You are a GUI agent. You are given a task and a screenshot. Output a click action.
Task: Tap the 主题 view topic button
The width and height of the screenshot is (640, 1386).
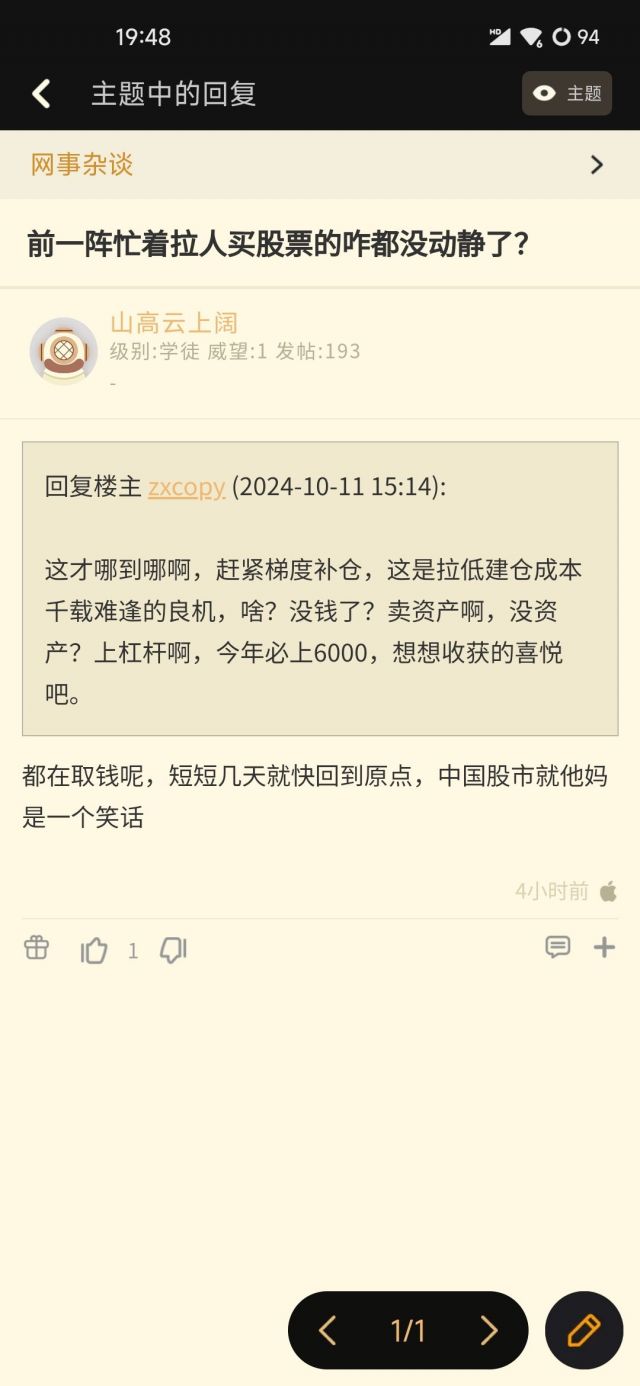coord(566,94)
